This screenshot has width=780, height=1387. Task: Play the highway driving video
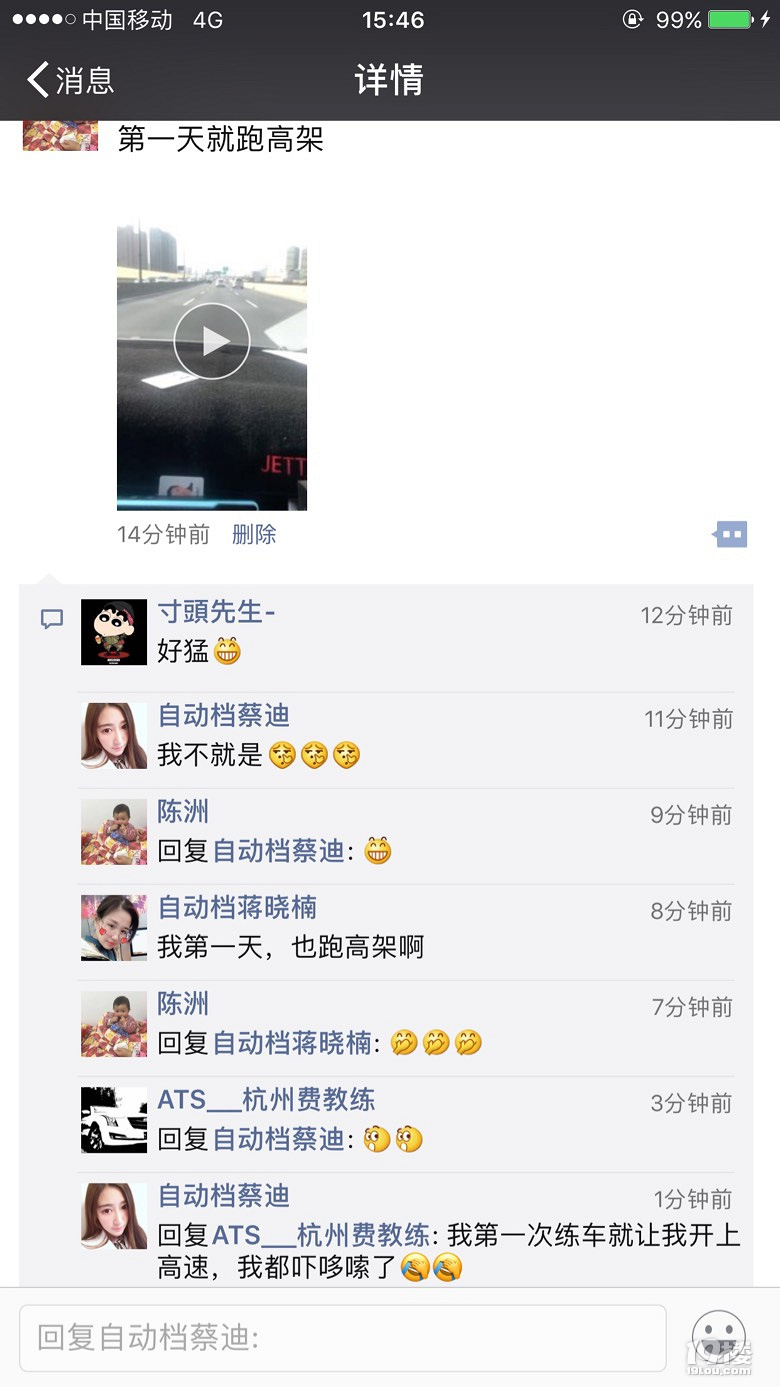[212, 341]
